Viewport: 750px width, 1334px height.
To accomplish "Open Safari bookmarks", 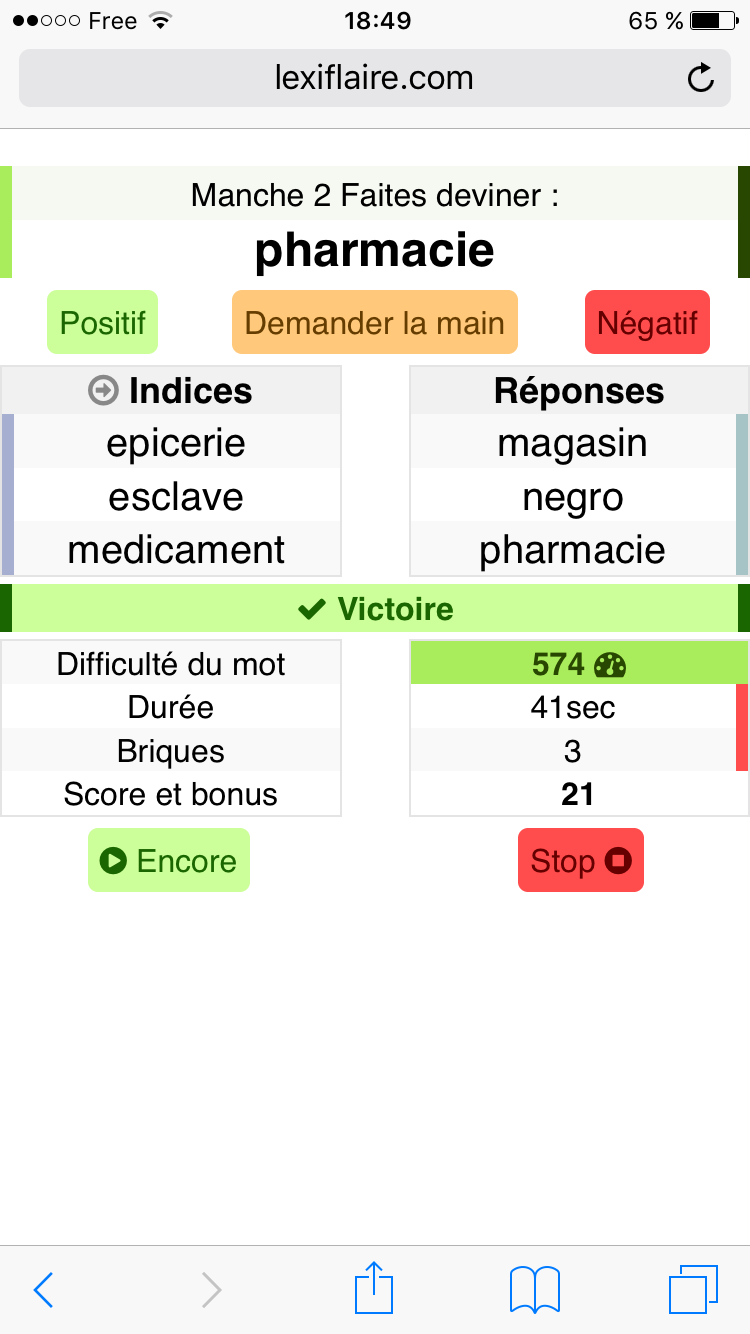I will coord(534,1289).
